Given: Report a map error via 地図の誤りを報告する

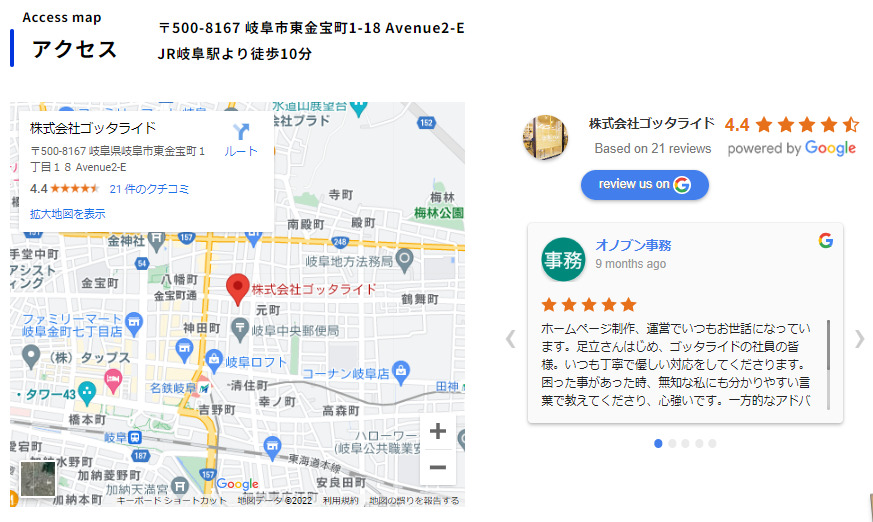Looking at the screenshot, I should 414,501.
